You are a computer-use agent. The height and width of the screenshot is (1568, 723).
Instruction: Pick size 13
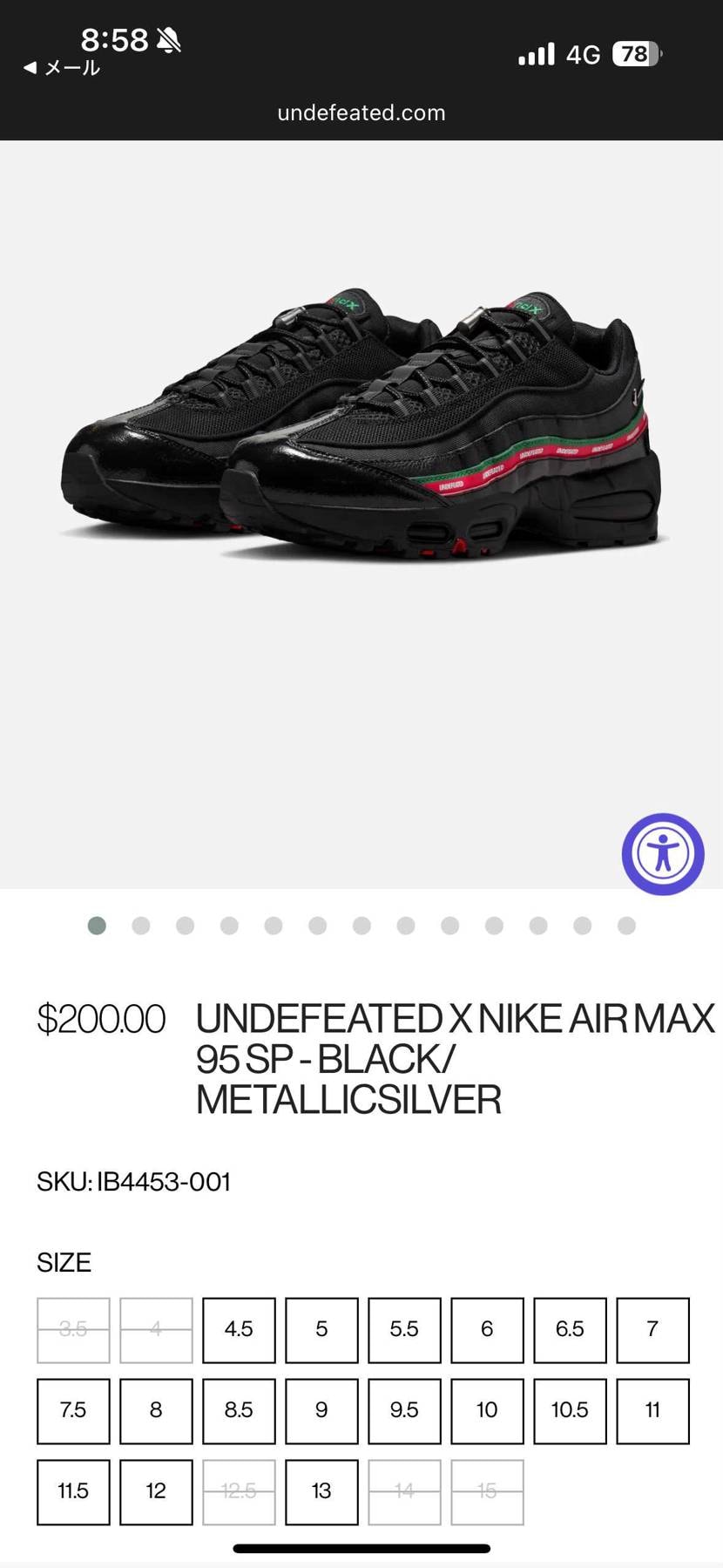tap(321, 1491)
